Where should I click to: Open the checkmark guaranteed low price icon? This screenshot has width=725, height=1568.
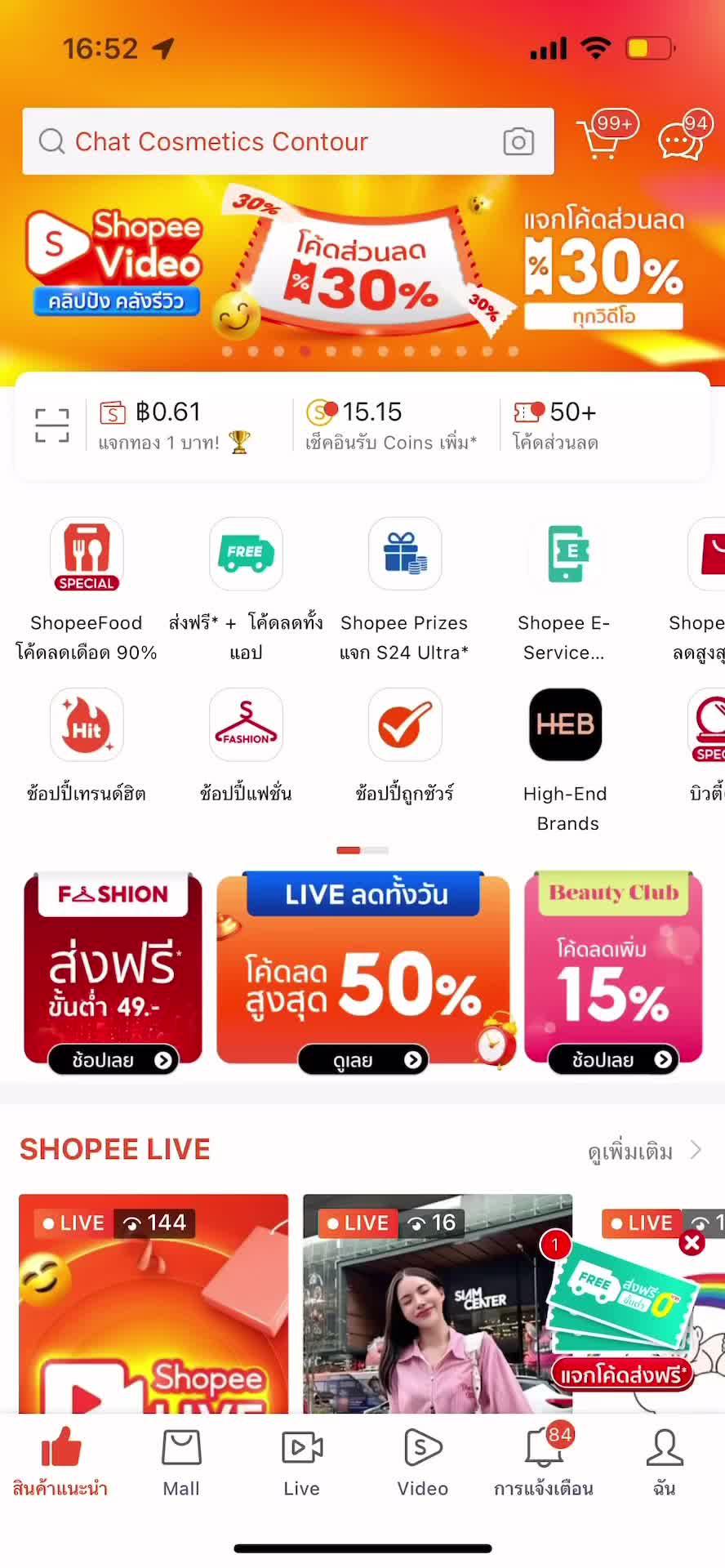click(404, 725)
